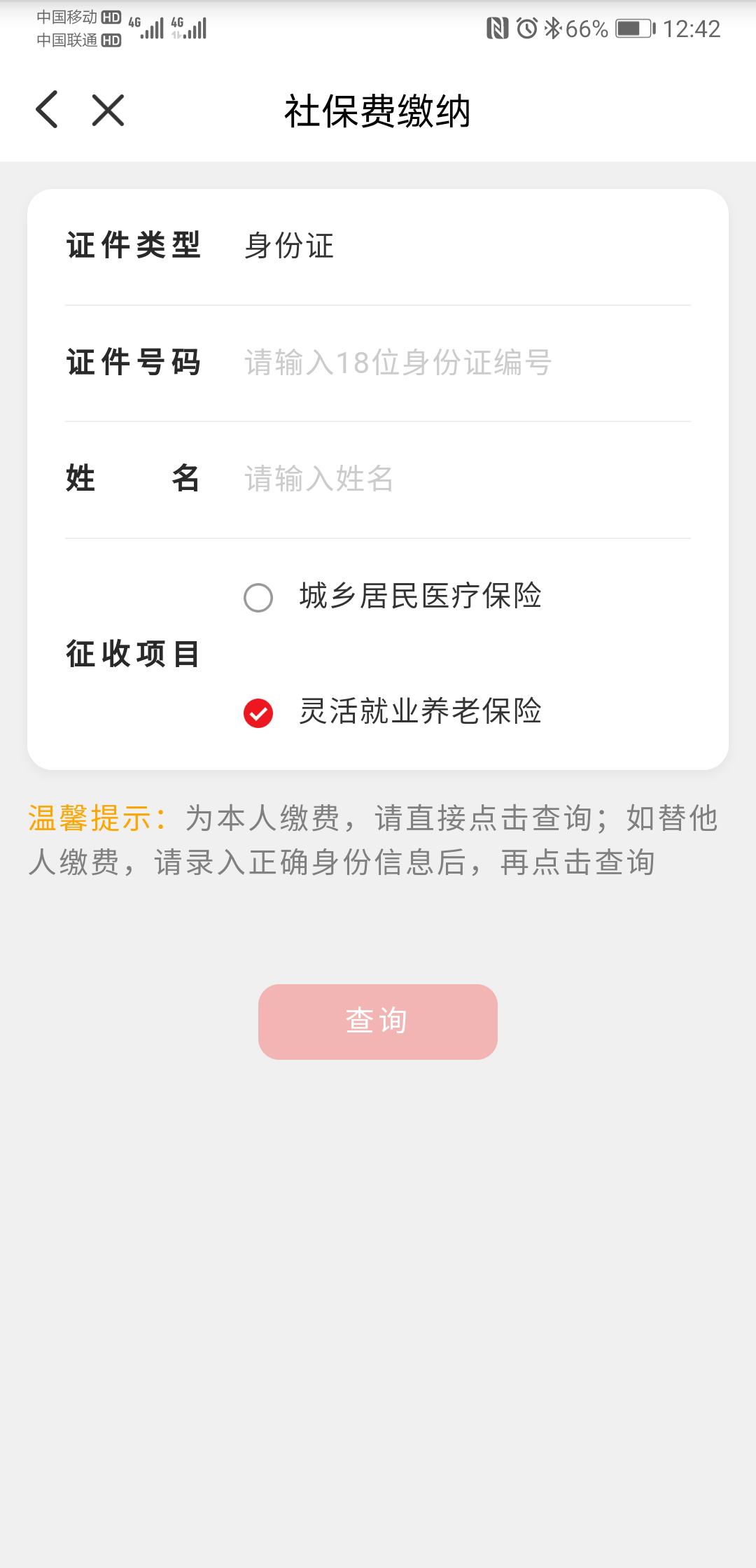Choose 灵活就业养老保险 option

(393, 713)
